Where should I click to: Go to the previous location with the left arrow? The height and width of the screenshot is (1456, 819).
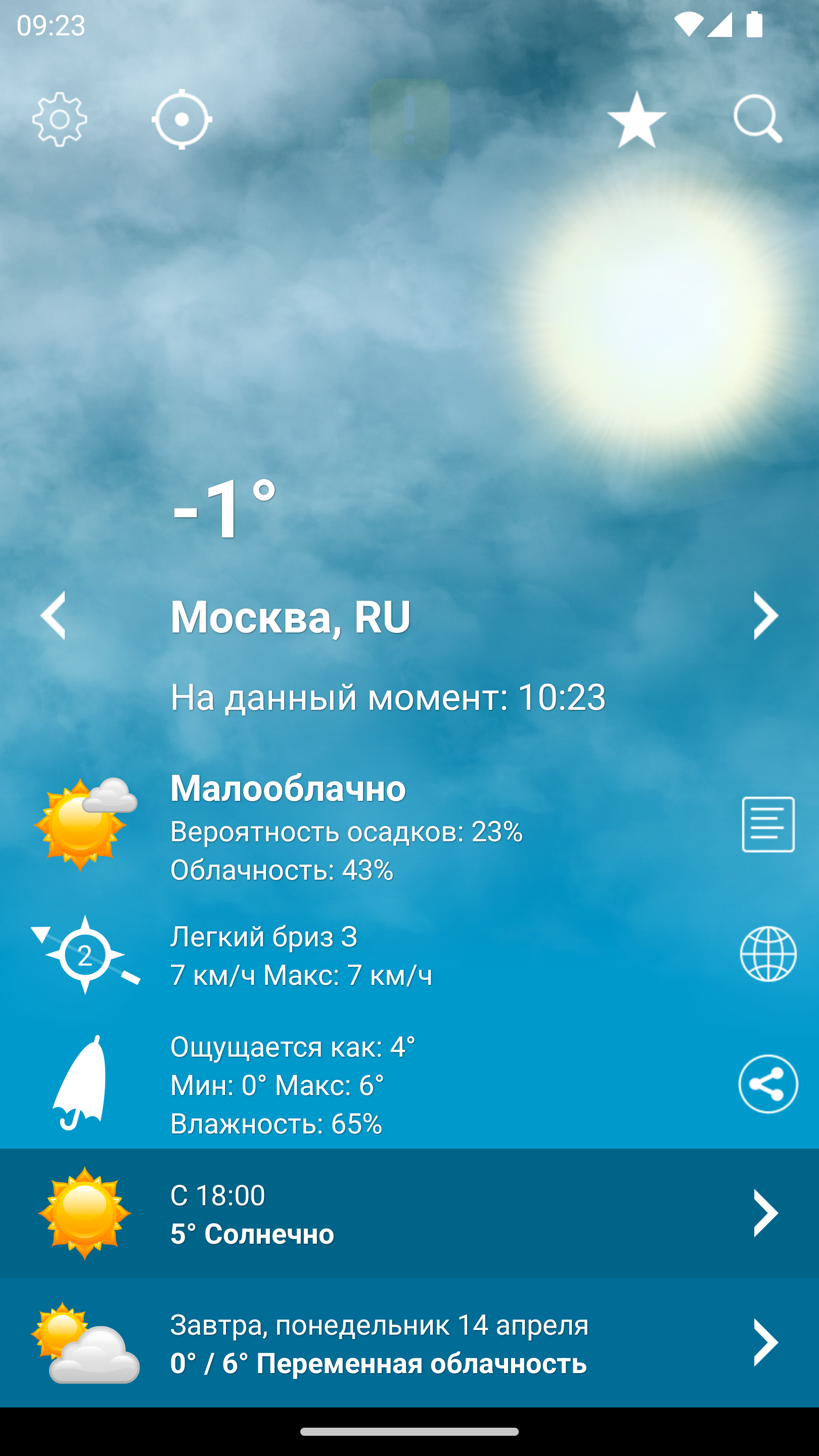click(x=53, y=616)
